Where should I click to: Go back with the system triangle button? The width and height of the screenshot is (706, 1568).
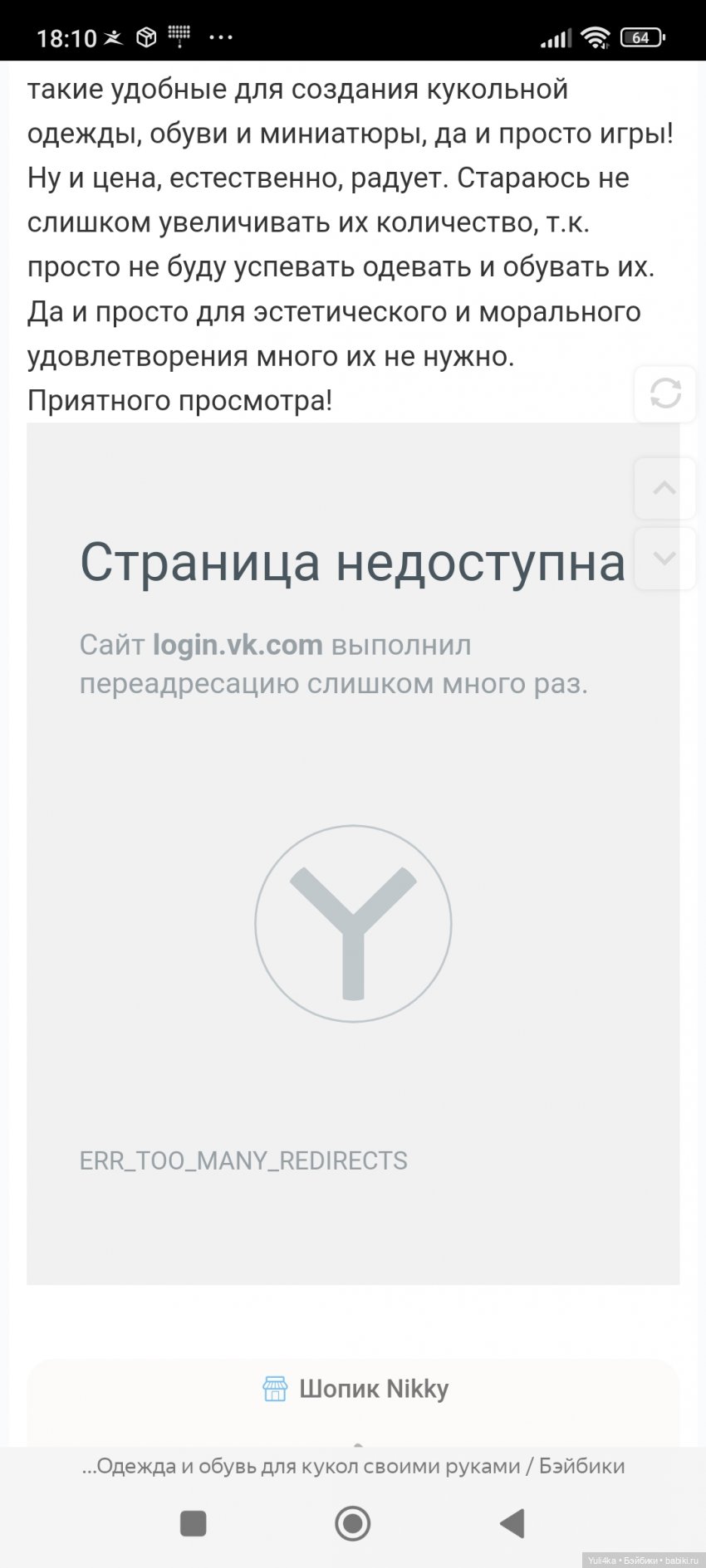(x=512, y=1523)
